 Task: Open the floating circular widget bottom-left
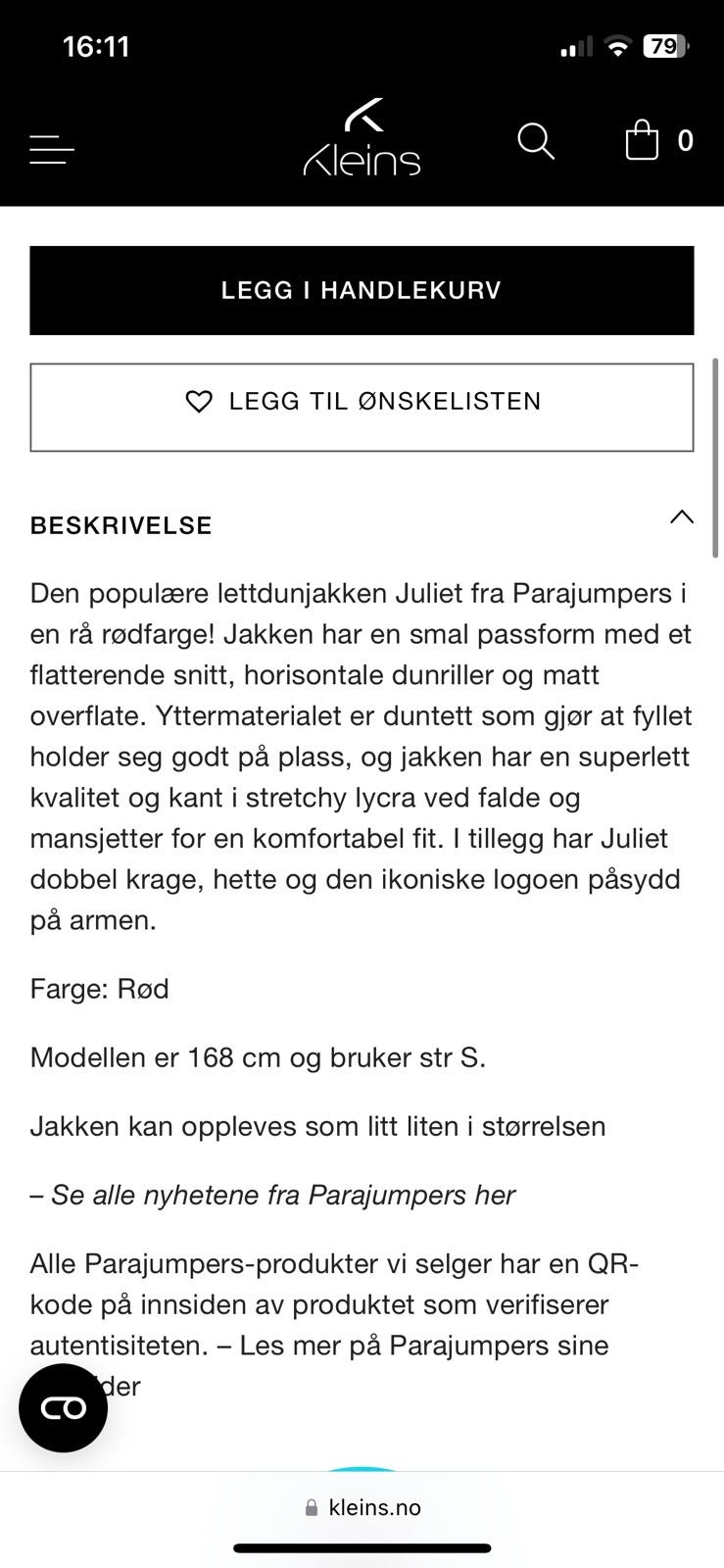(63, 1407)
